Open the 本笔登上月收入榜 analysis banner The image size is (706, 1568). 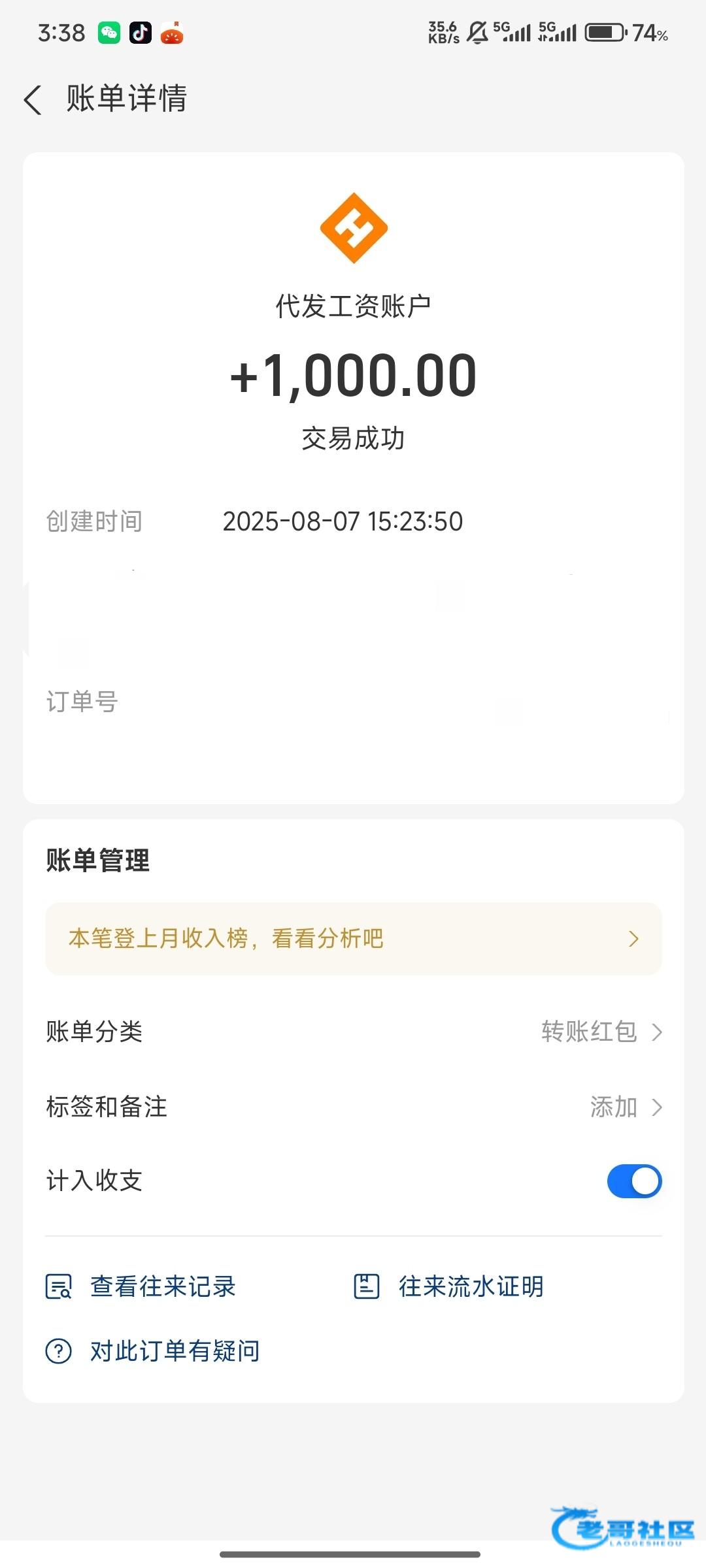tap(354, 939)
